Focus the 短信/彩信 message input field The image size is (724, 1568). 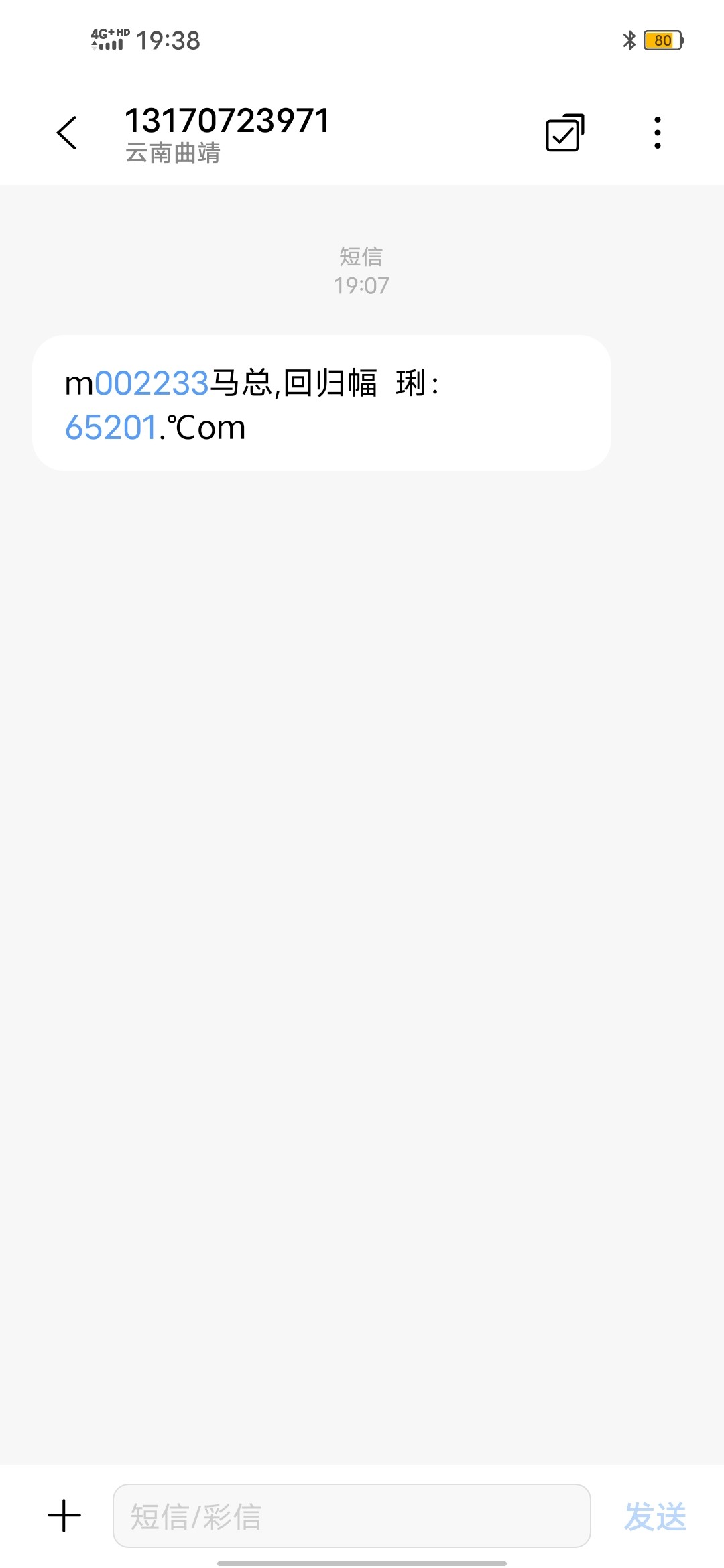tap(352, 1516)
